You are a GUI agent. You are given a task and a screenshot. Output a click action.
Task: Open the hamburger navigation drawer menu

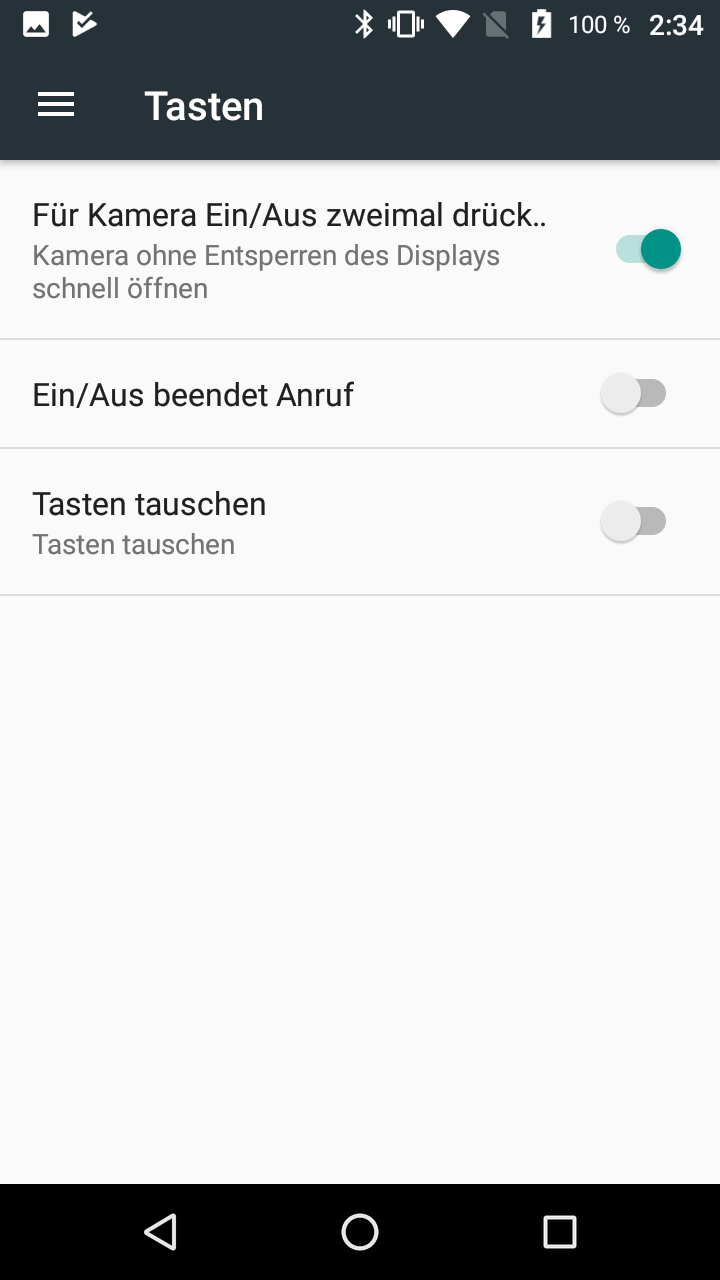[x=56, y=105]
